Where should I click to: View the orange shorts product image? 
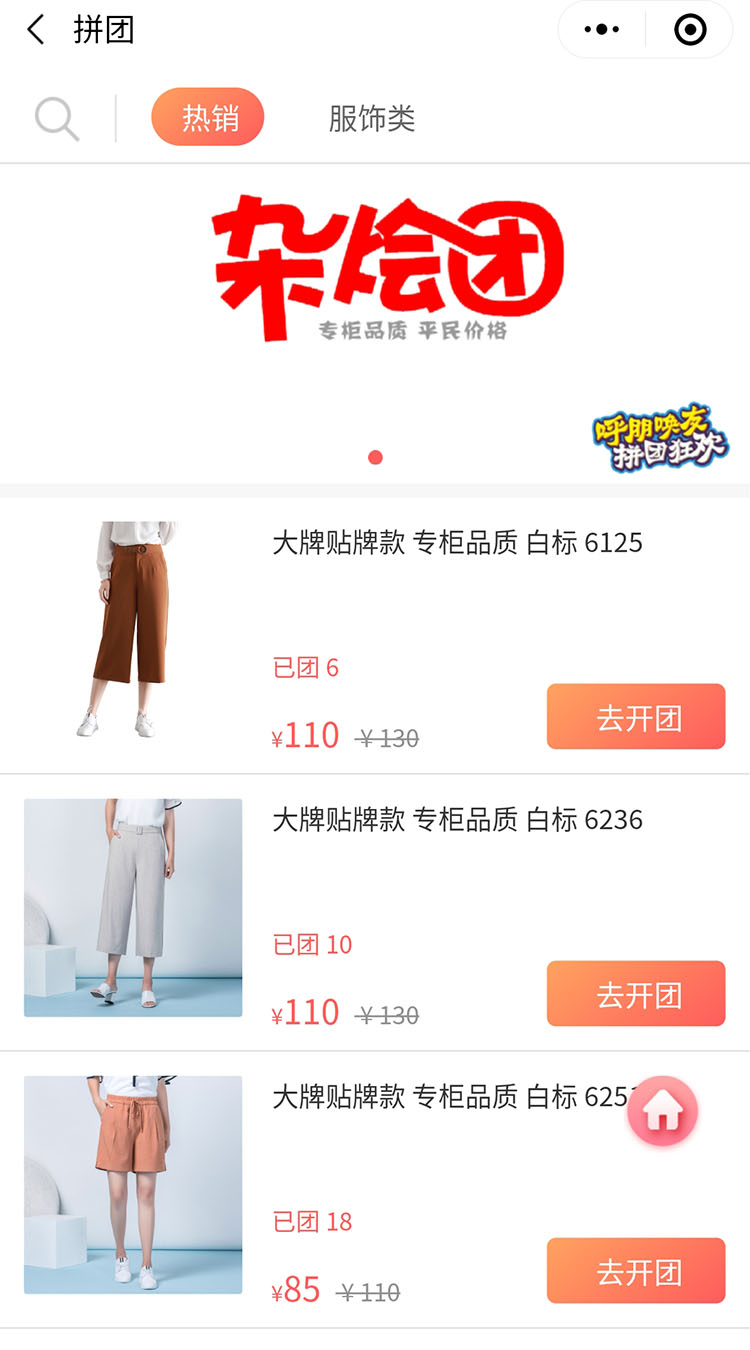pos(133,1184)
